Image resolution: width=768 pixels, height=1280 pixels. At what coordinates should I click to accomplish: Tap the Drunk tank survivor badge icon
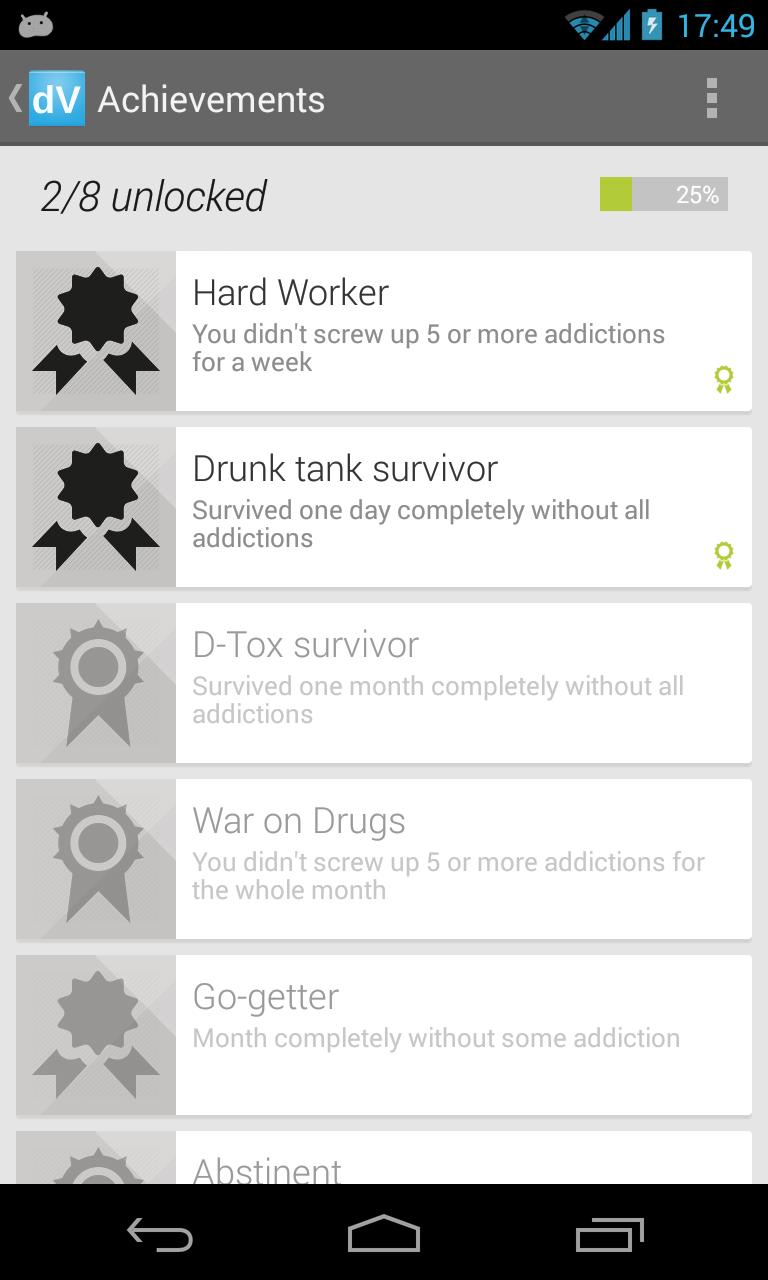click(95, 506)
